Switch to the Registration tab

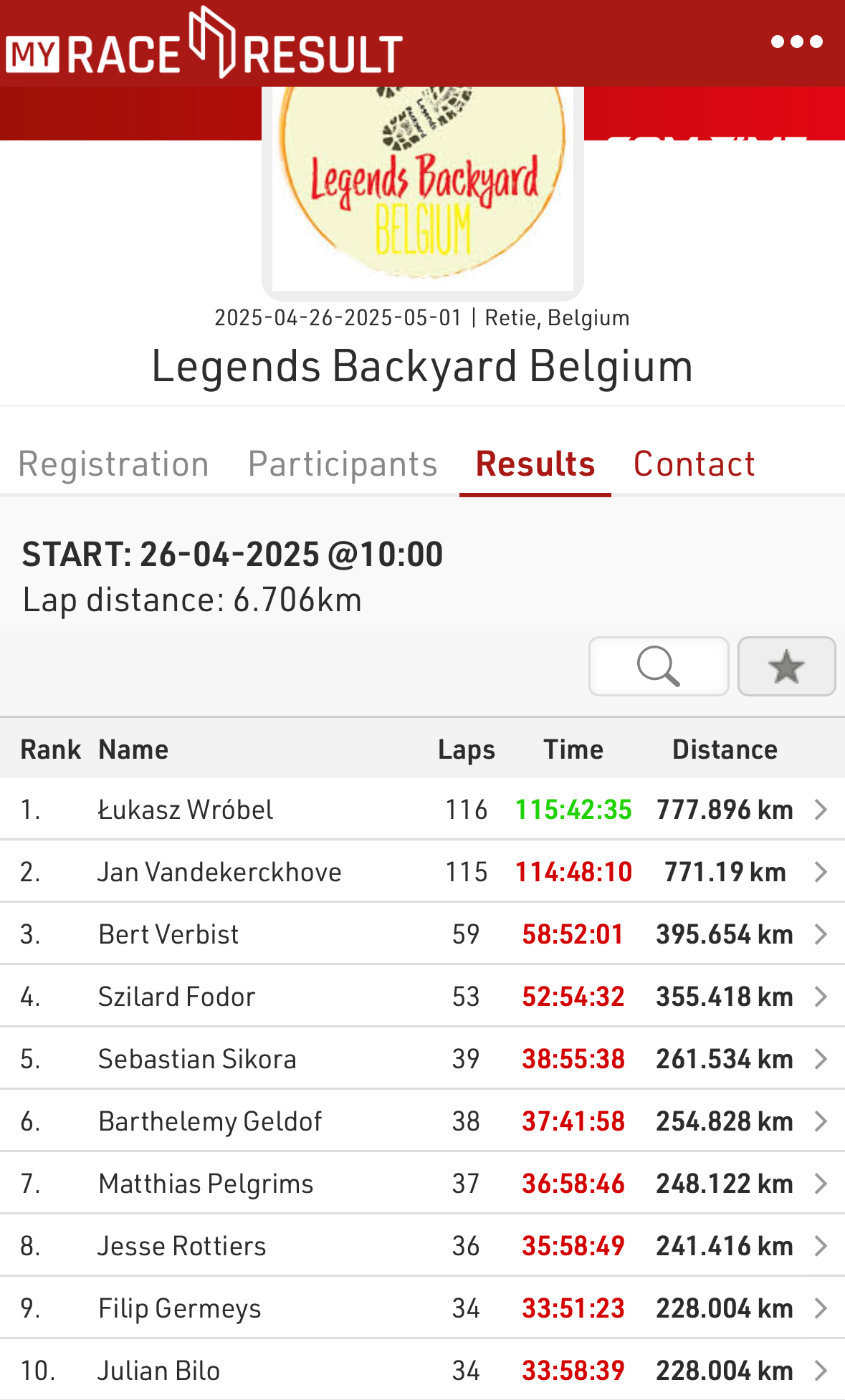pyautogui.click(x=113, y=464)
